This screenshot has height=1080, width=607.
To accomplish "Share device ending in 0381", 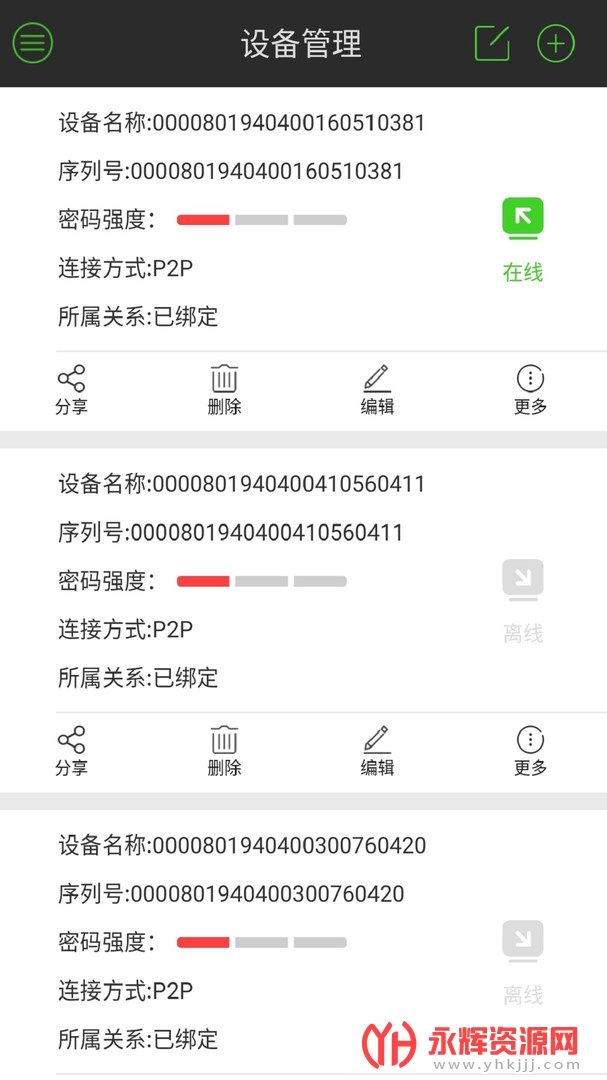I will [x=71, y=390].
